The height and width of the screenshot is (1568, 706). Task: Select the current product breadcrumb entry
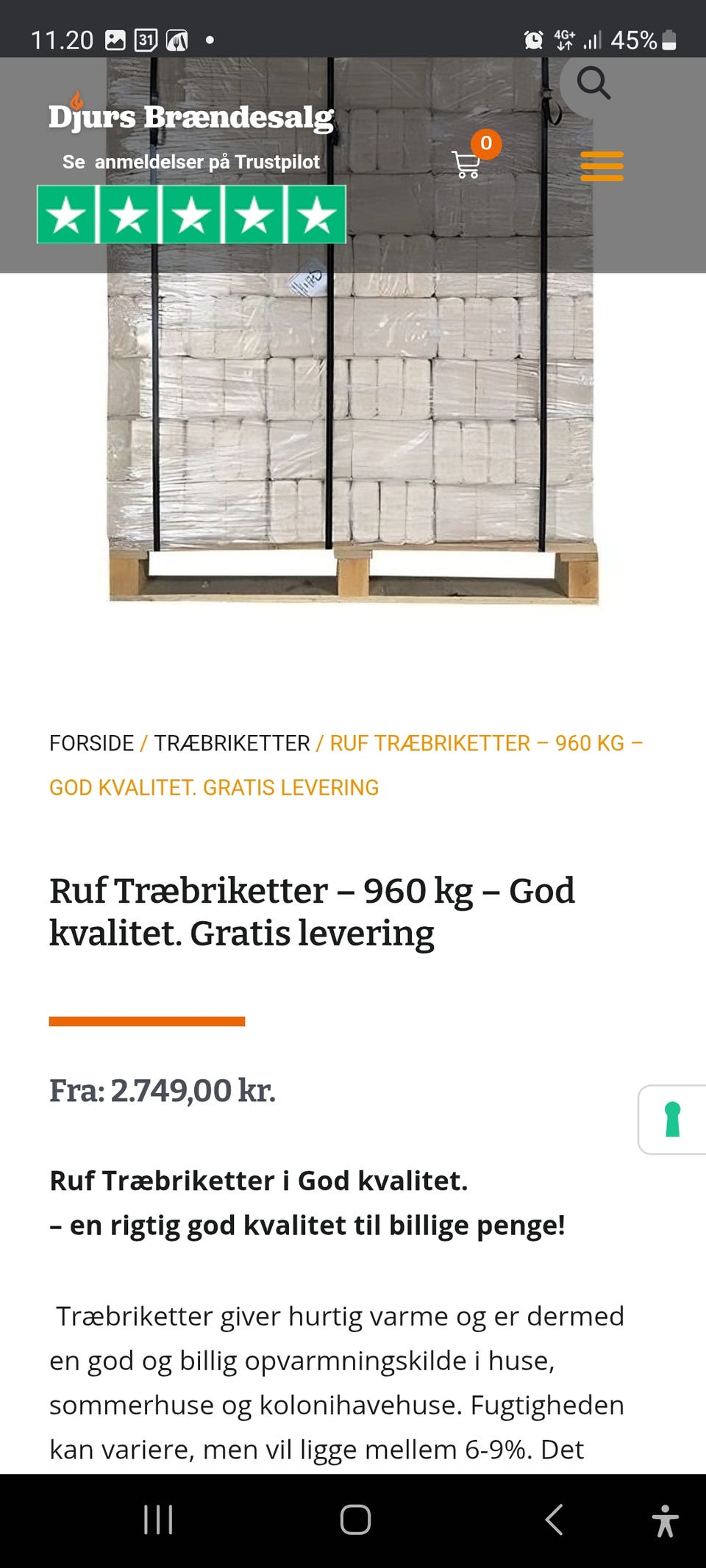click(x=485, y=743)
